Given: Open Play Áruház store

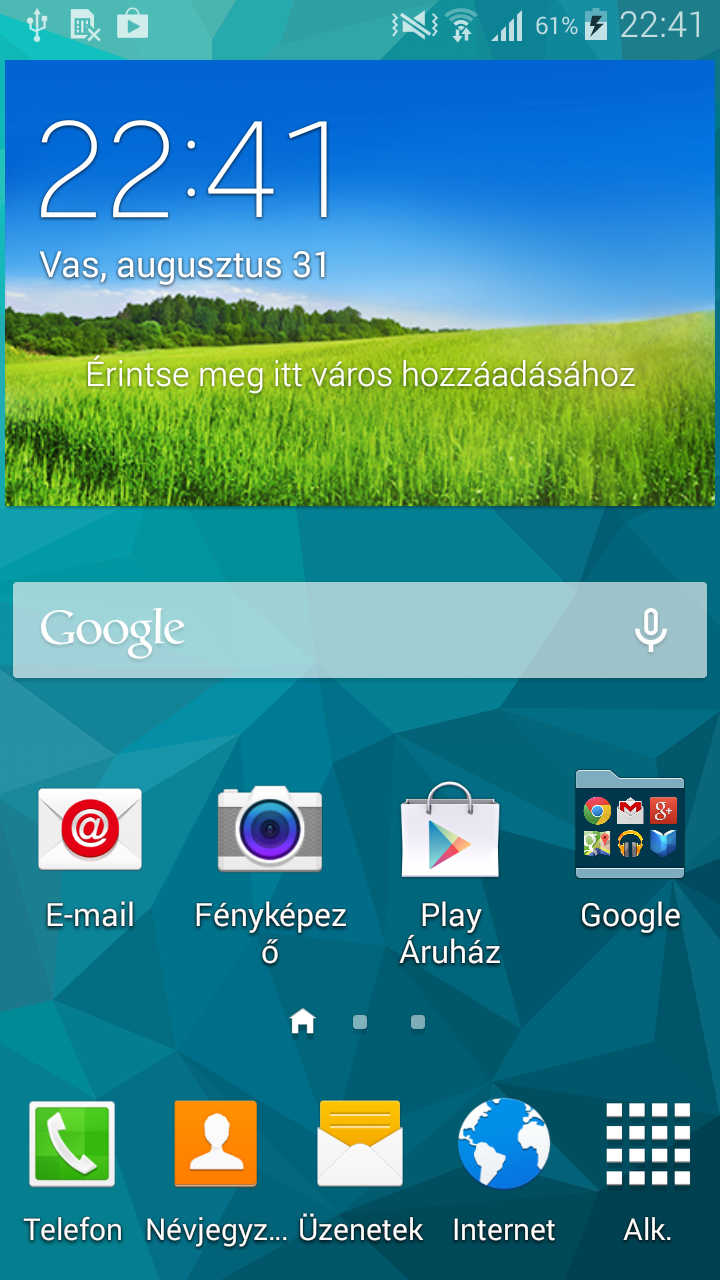Looking at the screenshot, I should click(x=450, y=832).
